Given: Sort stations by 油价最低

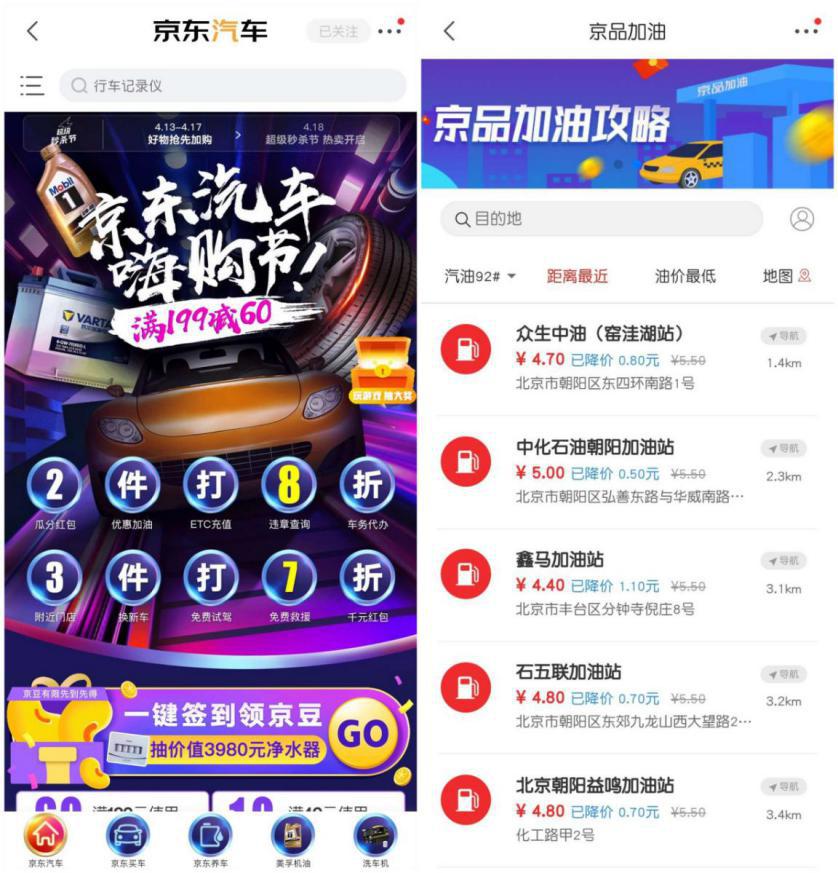Looking at the screenshot, I should [x=685, y=276].
